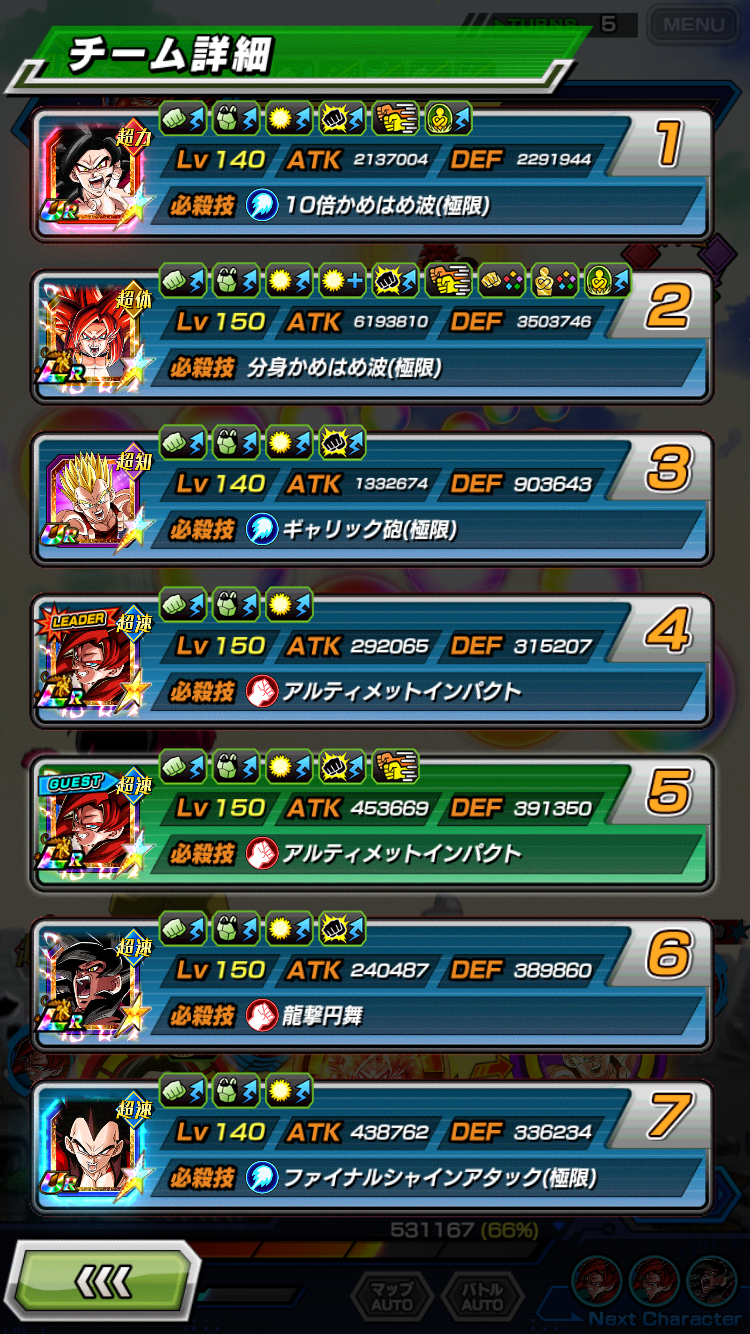The image size is (750, 1334).
Task: Open team slot 2 character with 分身かめはめ波
Action: pyautogui.click(x=372, y=336)
